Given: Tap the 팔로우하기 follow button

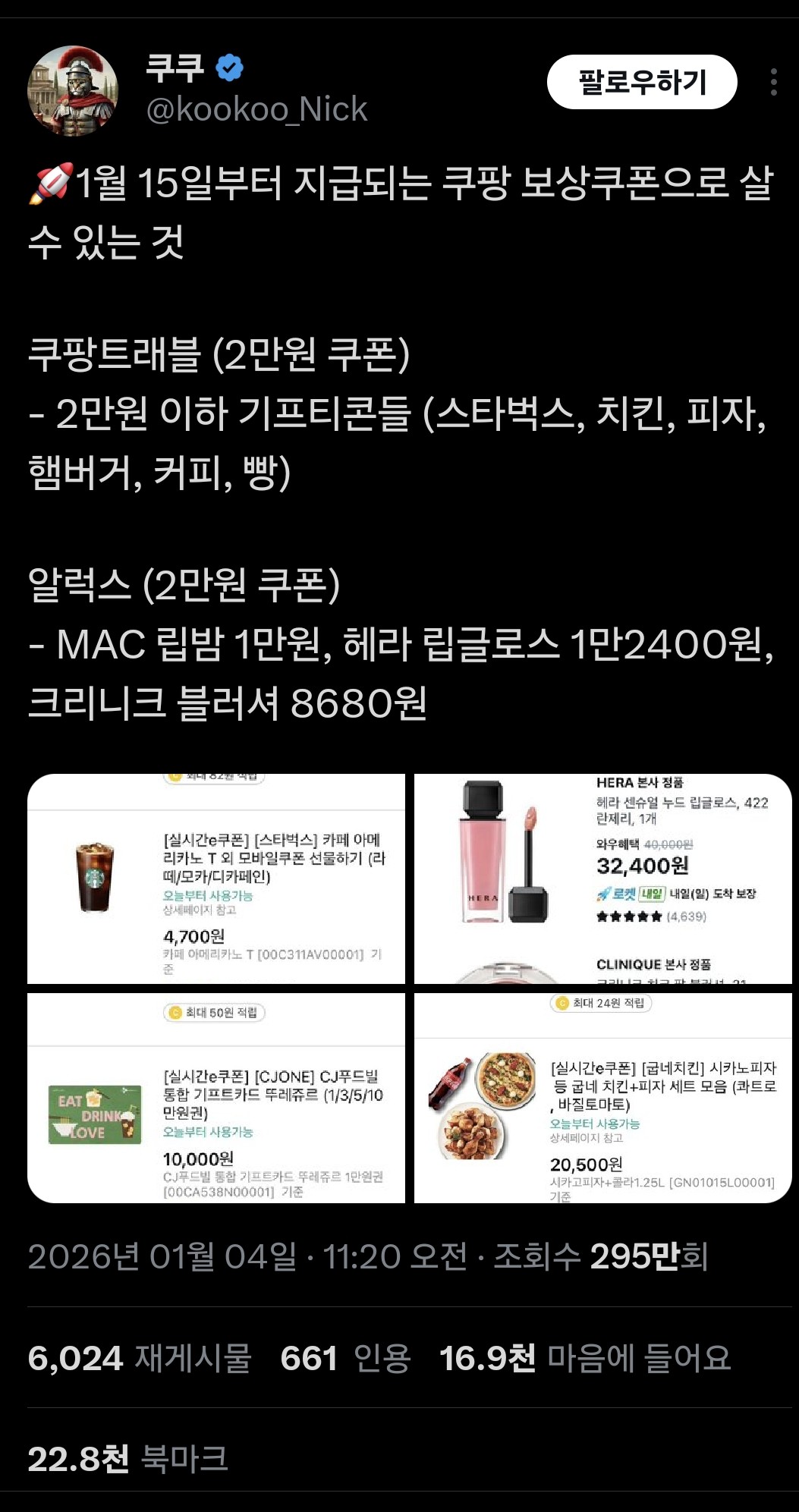Looking at the screenshot, I should point(642,82).
